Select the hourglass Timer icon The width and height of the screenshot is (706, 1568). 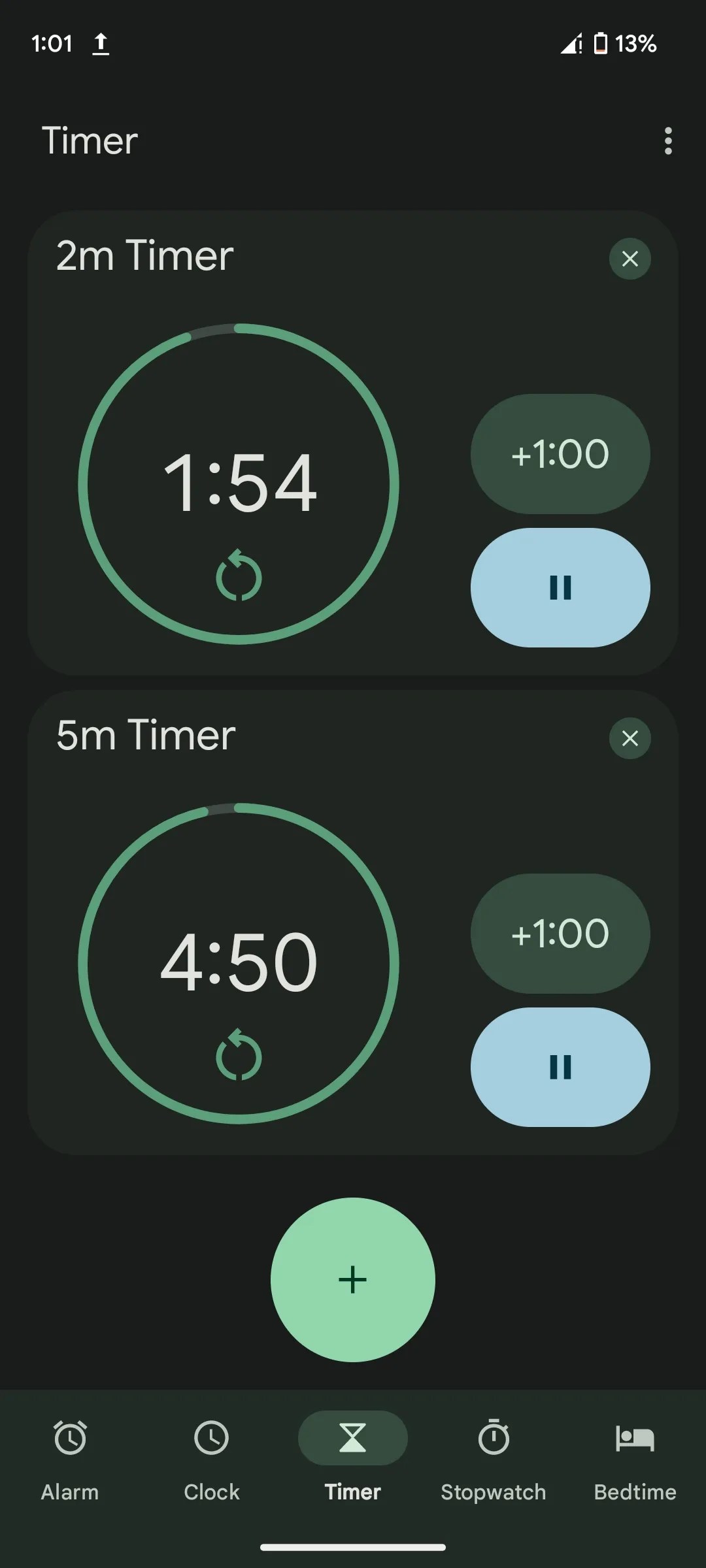(352, 1437)
